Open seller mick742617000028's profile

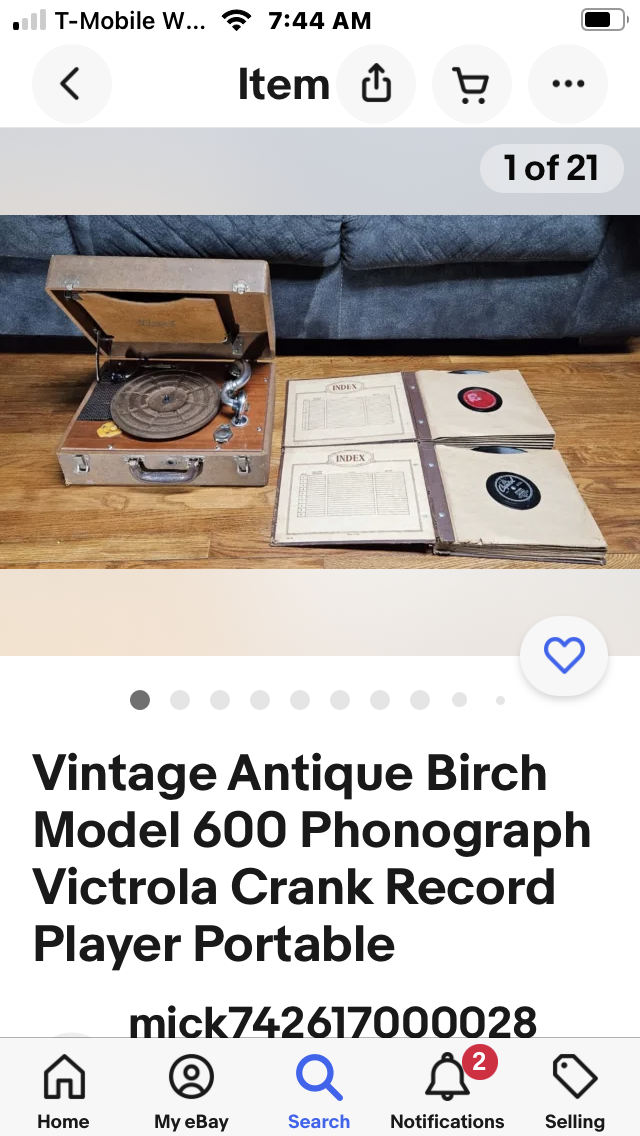[x=332, y=1020]
